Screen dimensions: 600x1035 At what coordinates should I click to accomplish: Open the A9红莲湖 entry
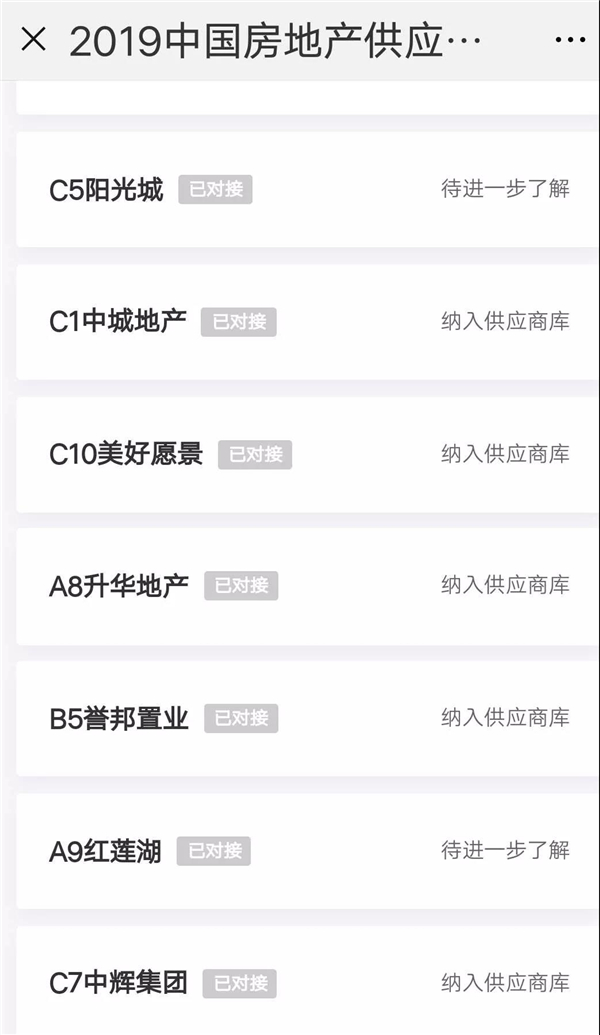[300, 851]
